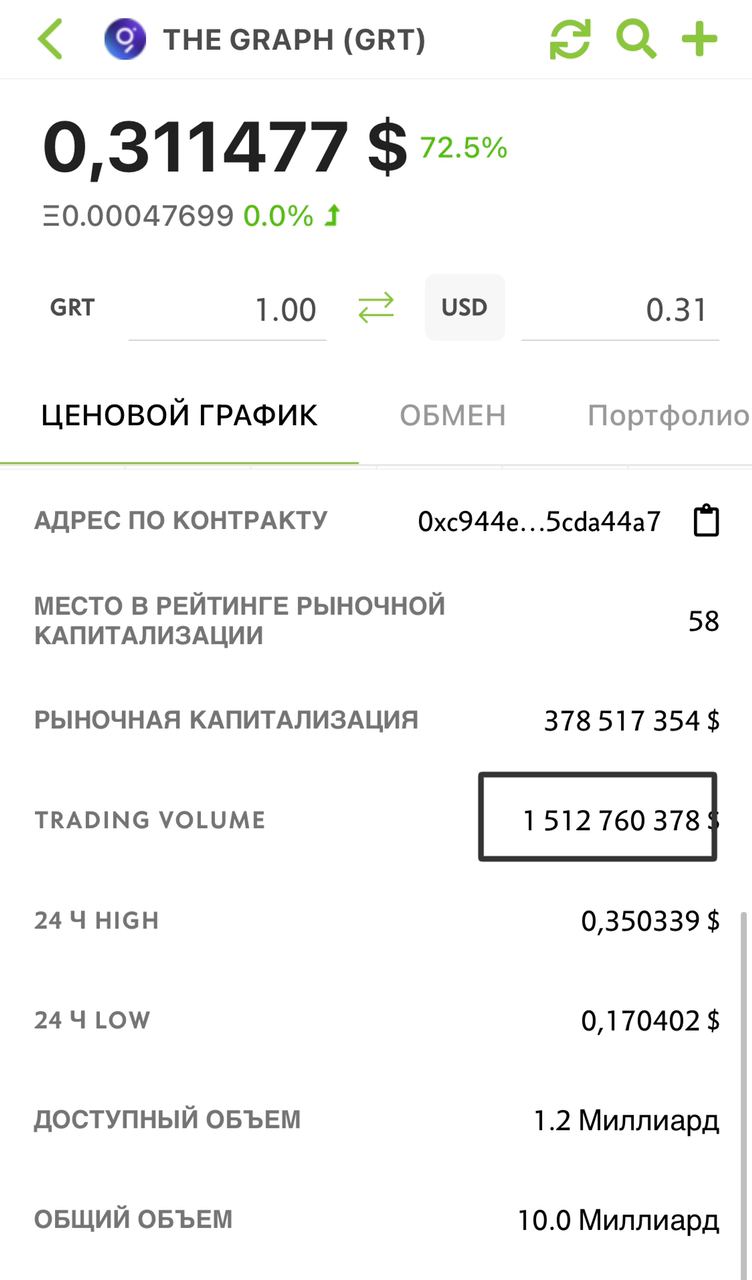
Task: Add GRT with the plus icon
Action: [x=700, y=40]
